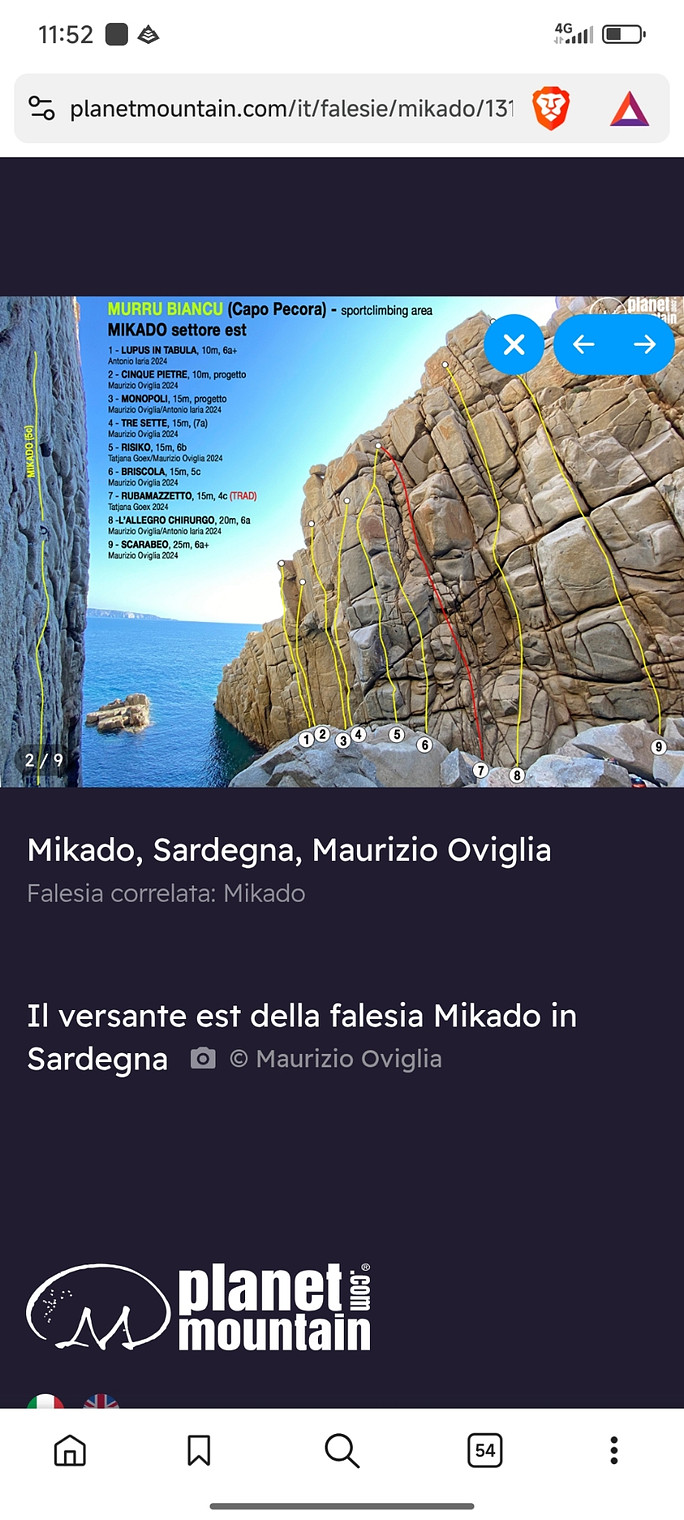Advance to the next gallery photo
The width and height of the screenshot is (684, 1520).
(645, 345)
